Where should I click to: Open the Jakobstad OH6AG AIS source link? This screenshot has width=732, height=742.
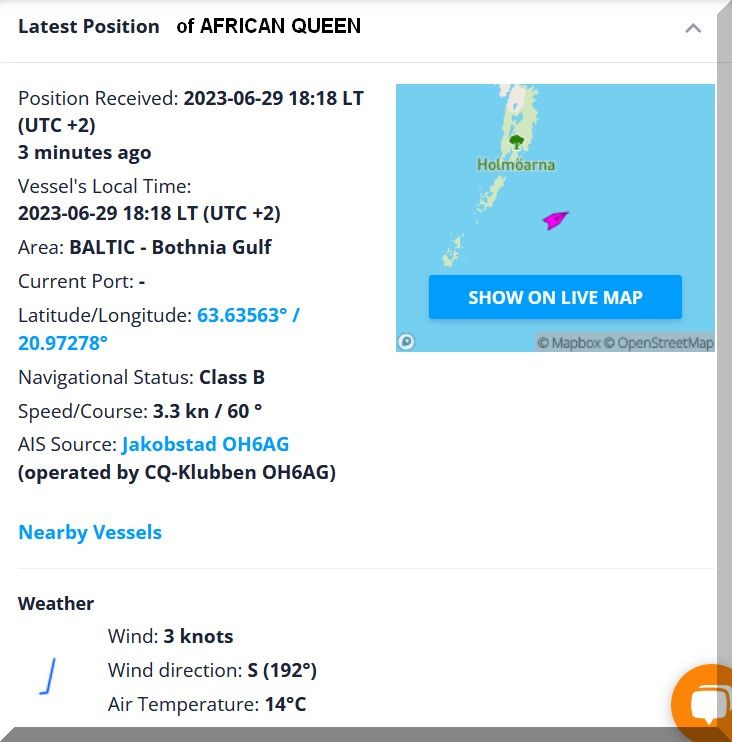(x=205, y=444)
